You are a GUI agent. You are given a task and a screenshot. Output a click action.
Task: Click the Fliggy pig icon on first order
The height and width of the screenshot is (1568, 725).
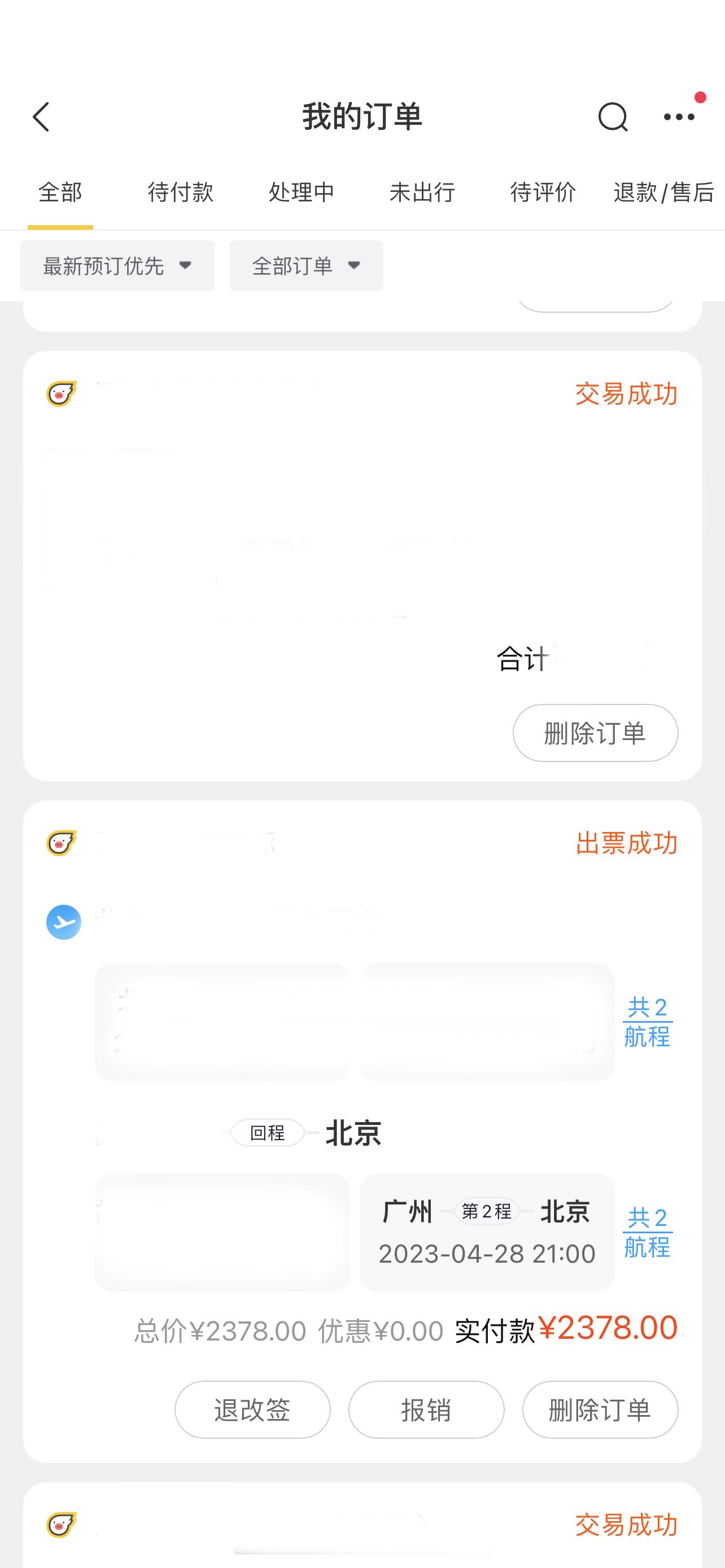point(60,395)
